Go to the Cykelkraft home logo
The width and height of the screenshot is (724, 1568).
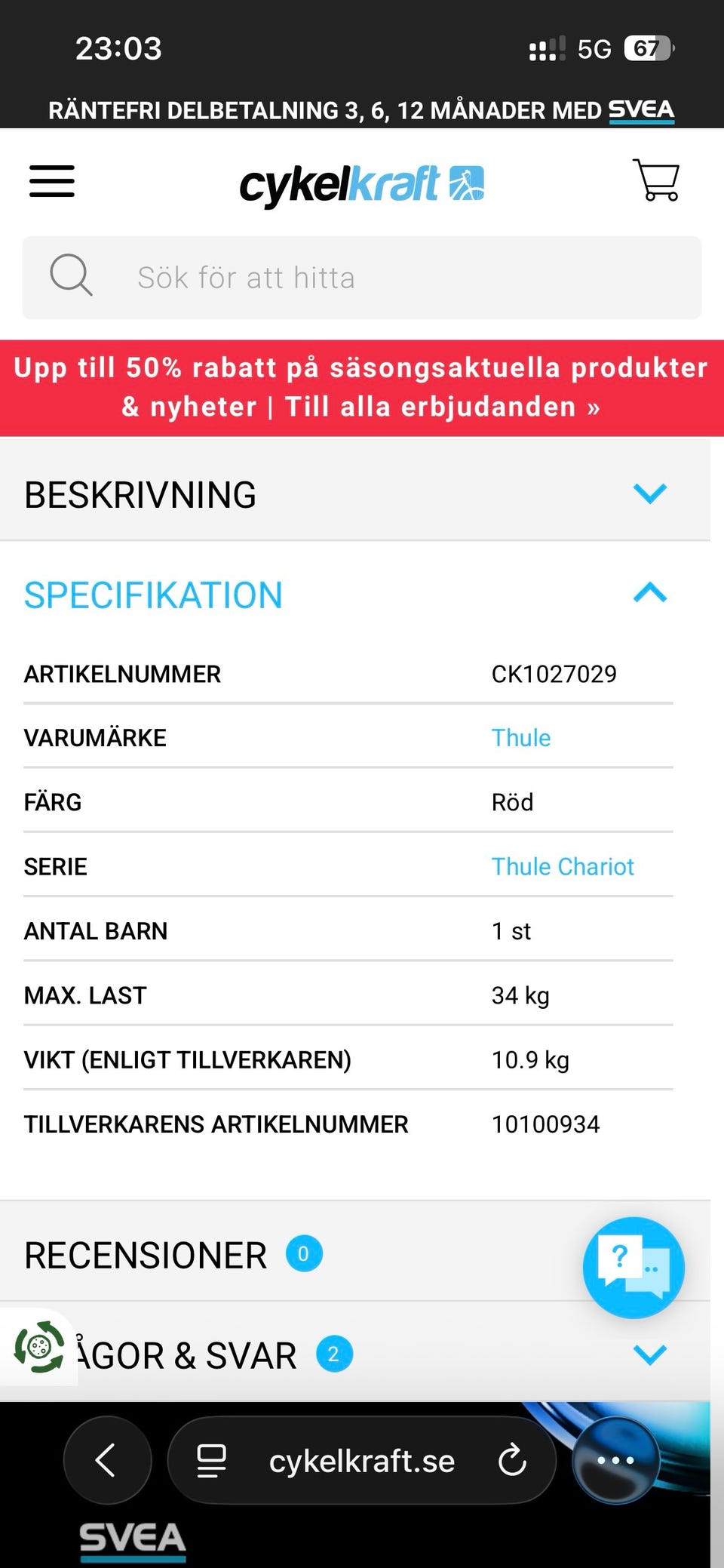tap(362, 184)
